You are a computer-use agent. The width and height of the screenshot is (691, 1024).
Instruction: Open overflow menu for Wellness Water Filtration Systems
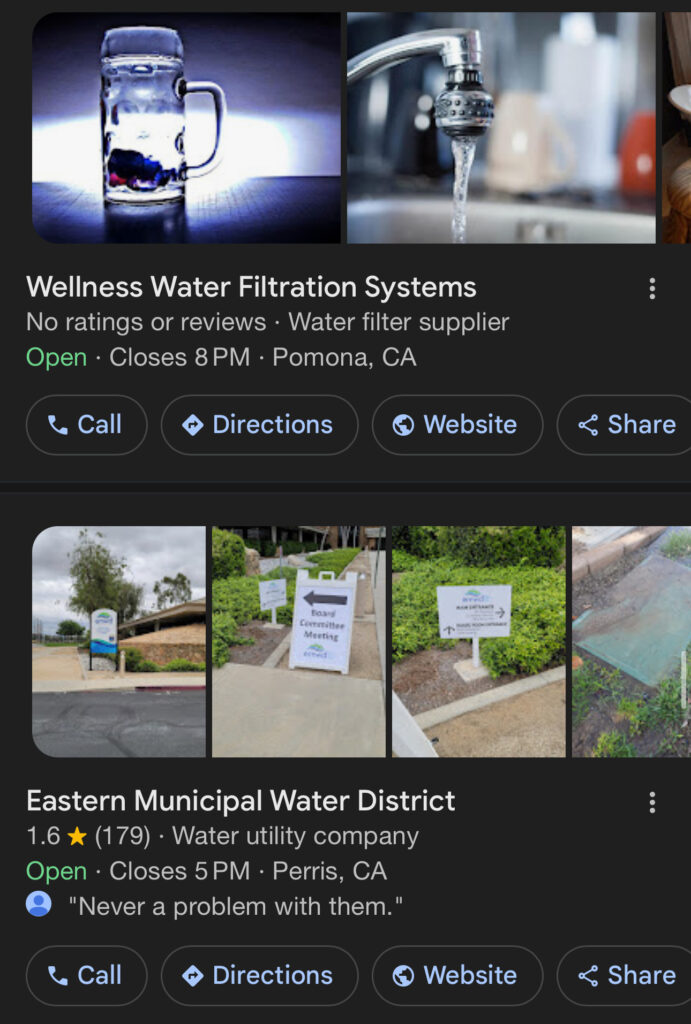pos(652,289)
